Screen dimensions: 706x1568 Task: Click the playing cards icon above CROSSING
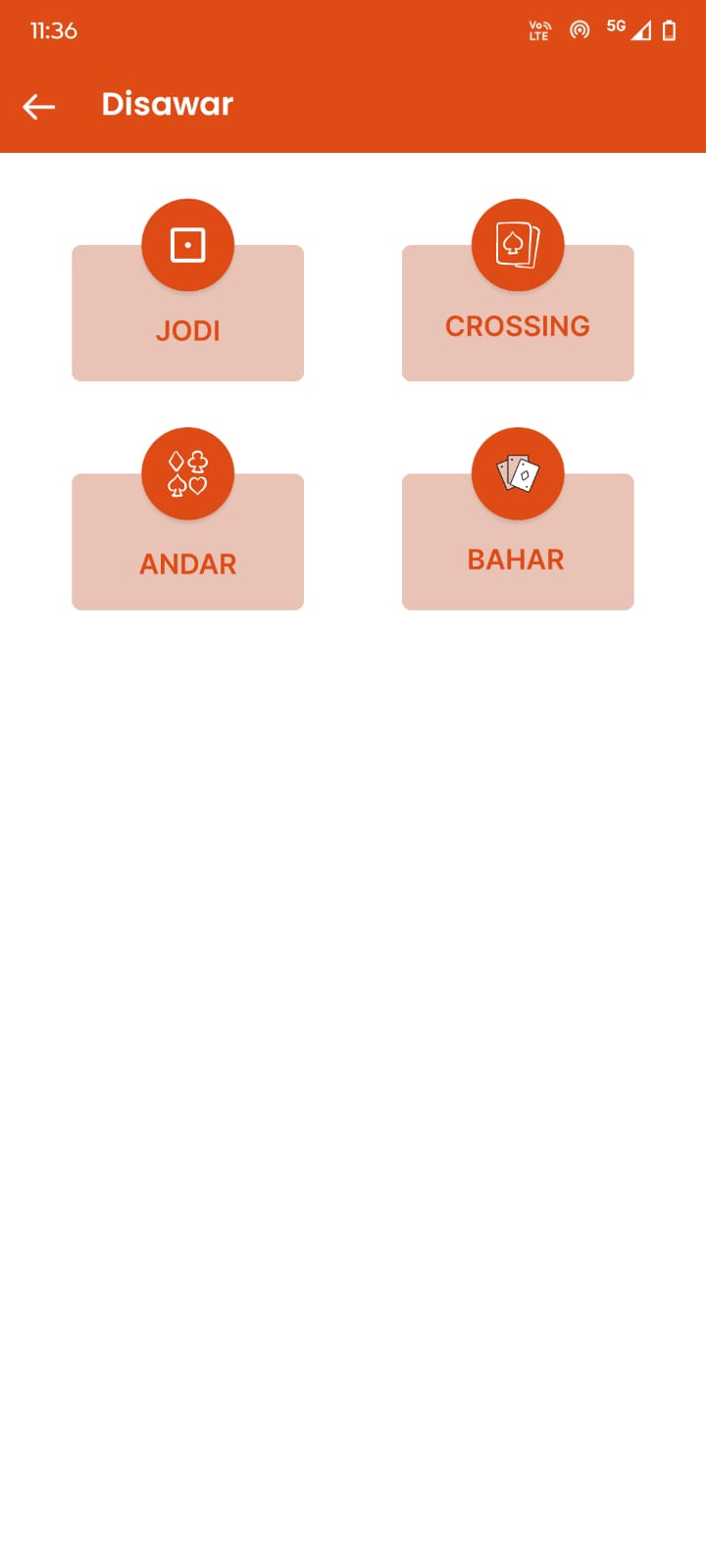[x=518, y=245]
